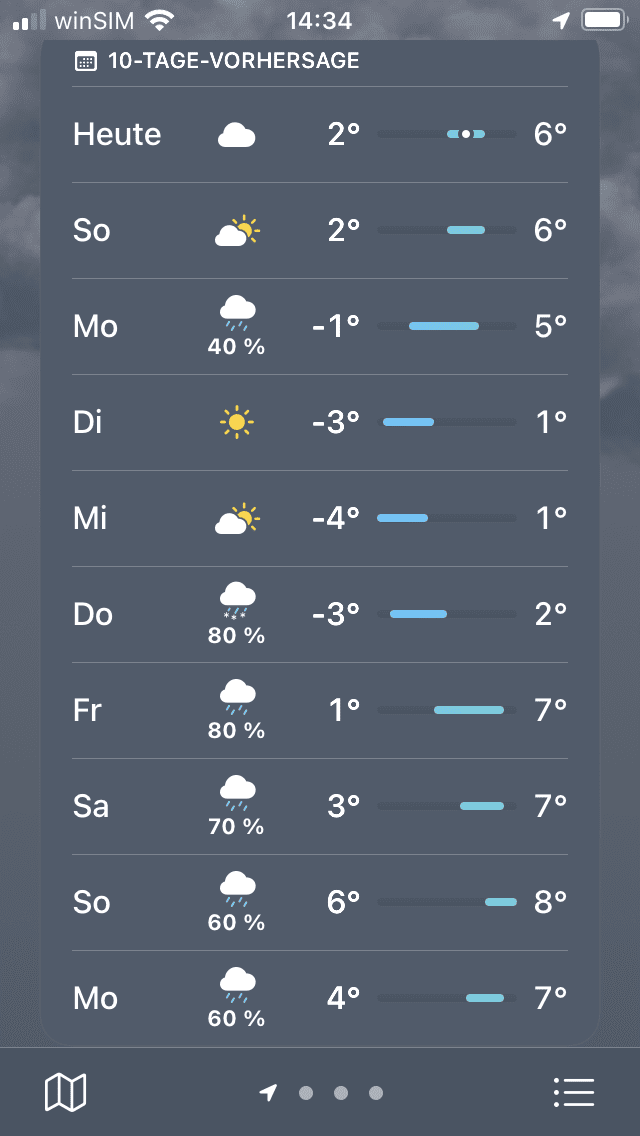Open the Fr forecast row

tap(320, 711)
